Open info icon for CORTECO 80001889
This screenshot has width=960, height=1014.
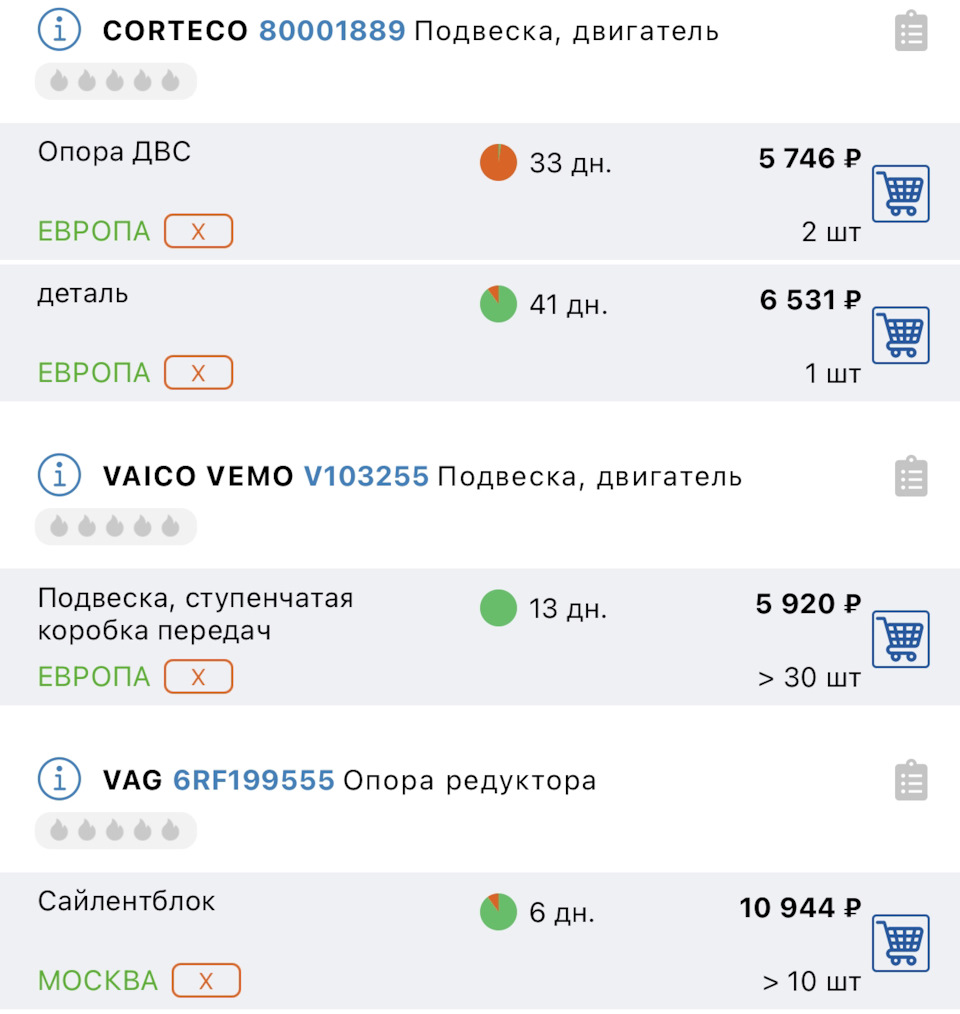click(57, 29)
